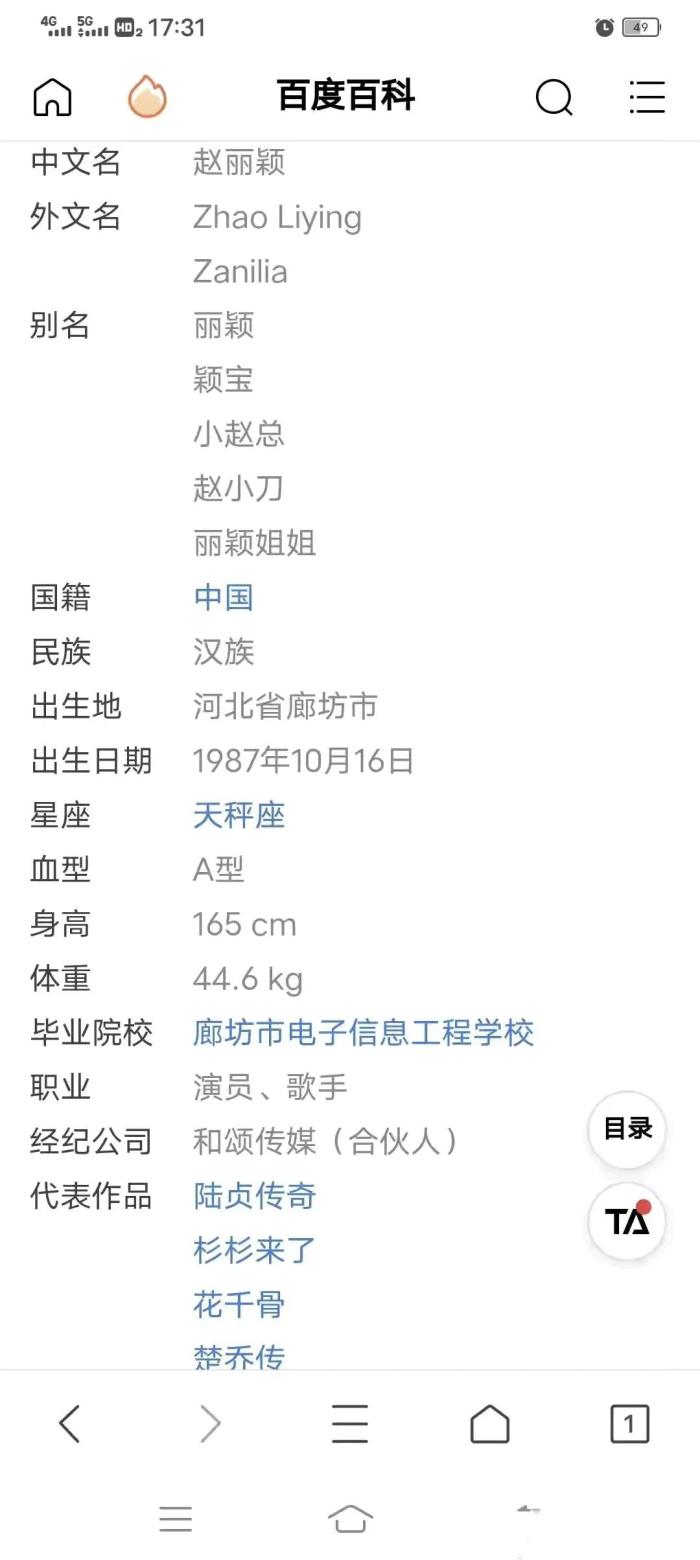
Task: Open the browser menu button
Action: (x=350, y=1423)
